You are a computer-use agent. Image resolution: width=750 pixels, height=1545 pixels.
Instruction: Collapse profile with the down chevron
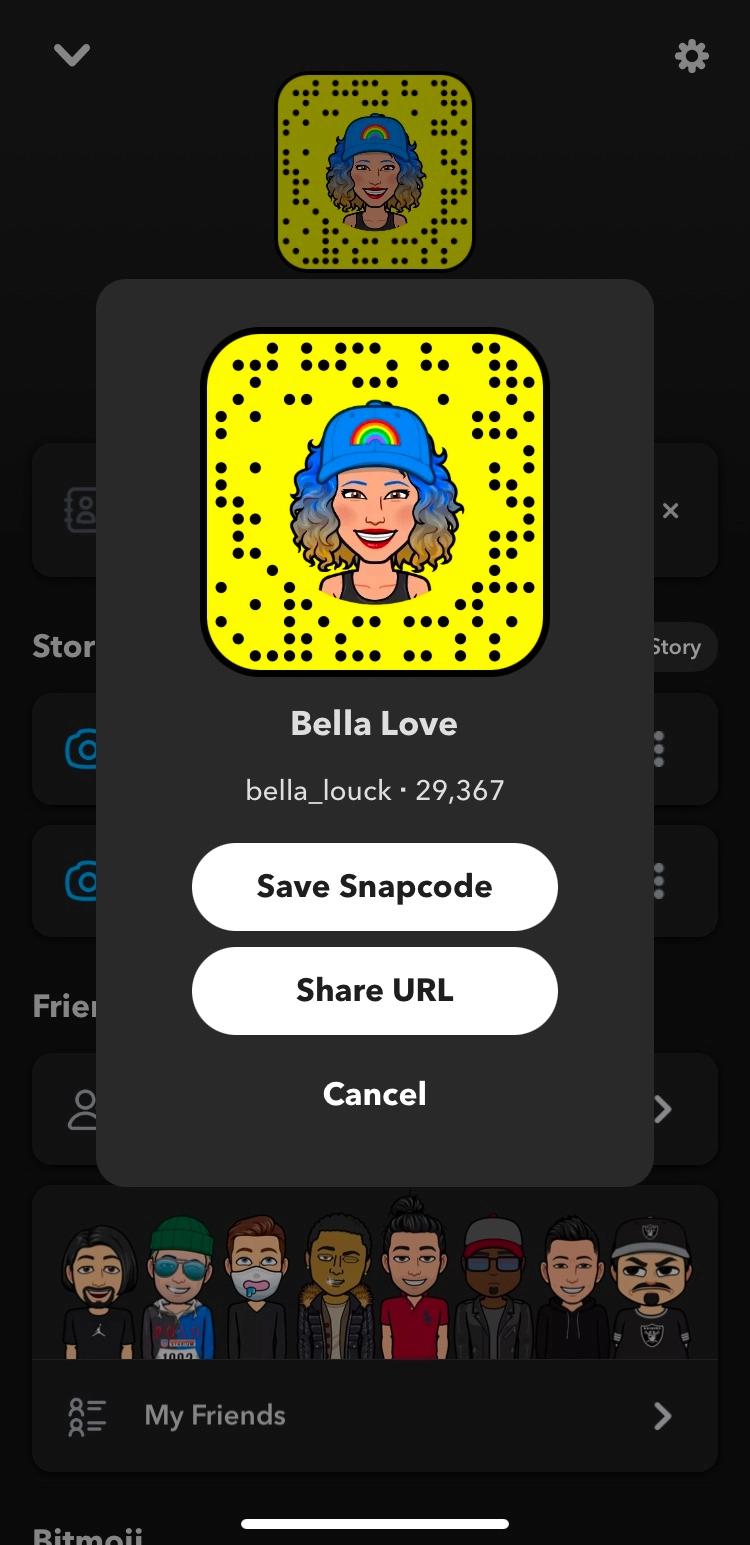tap(72, 56)
